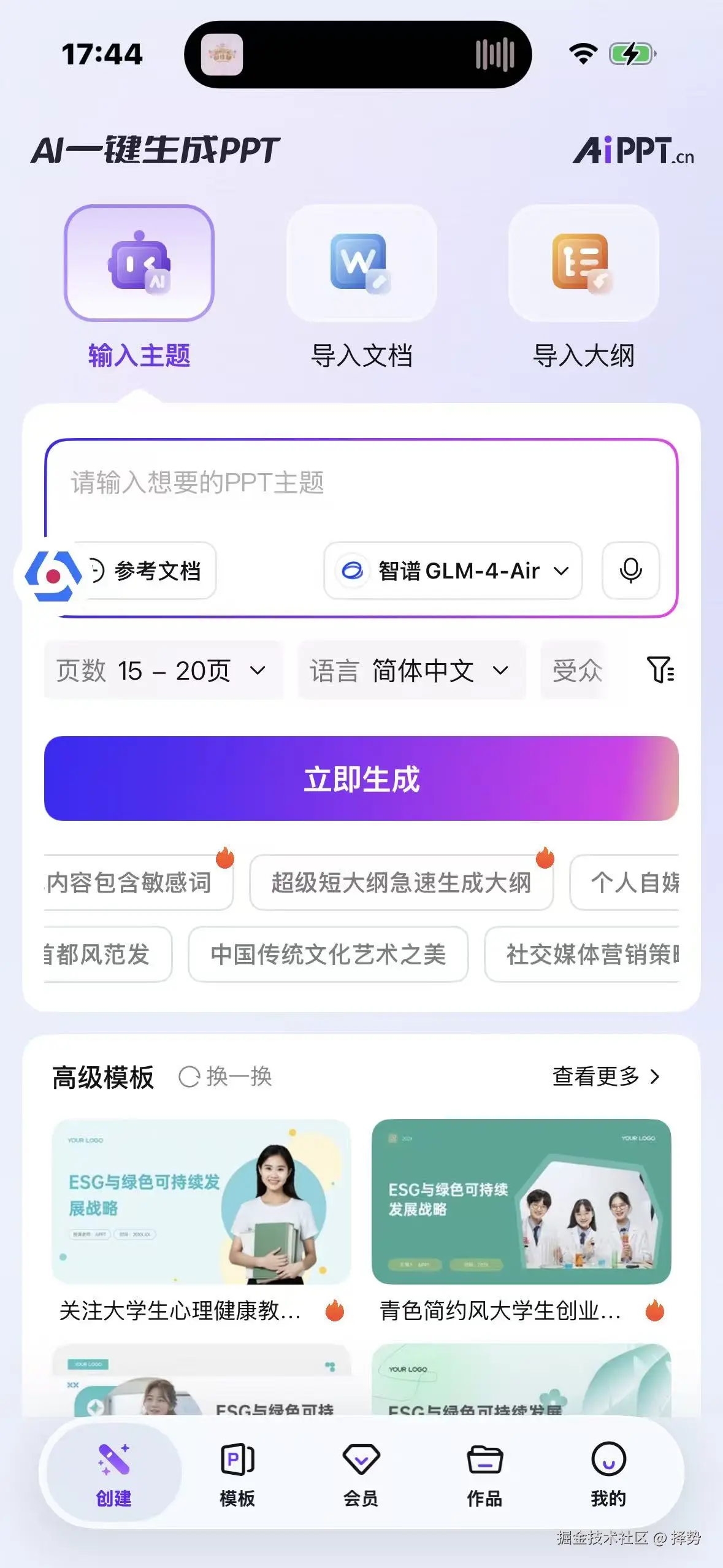Select the 输入主题 input mode

point(139,264)
